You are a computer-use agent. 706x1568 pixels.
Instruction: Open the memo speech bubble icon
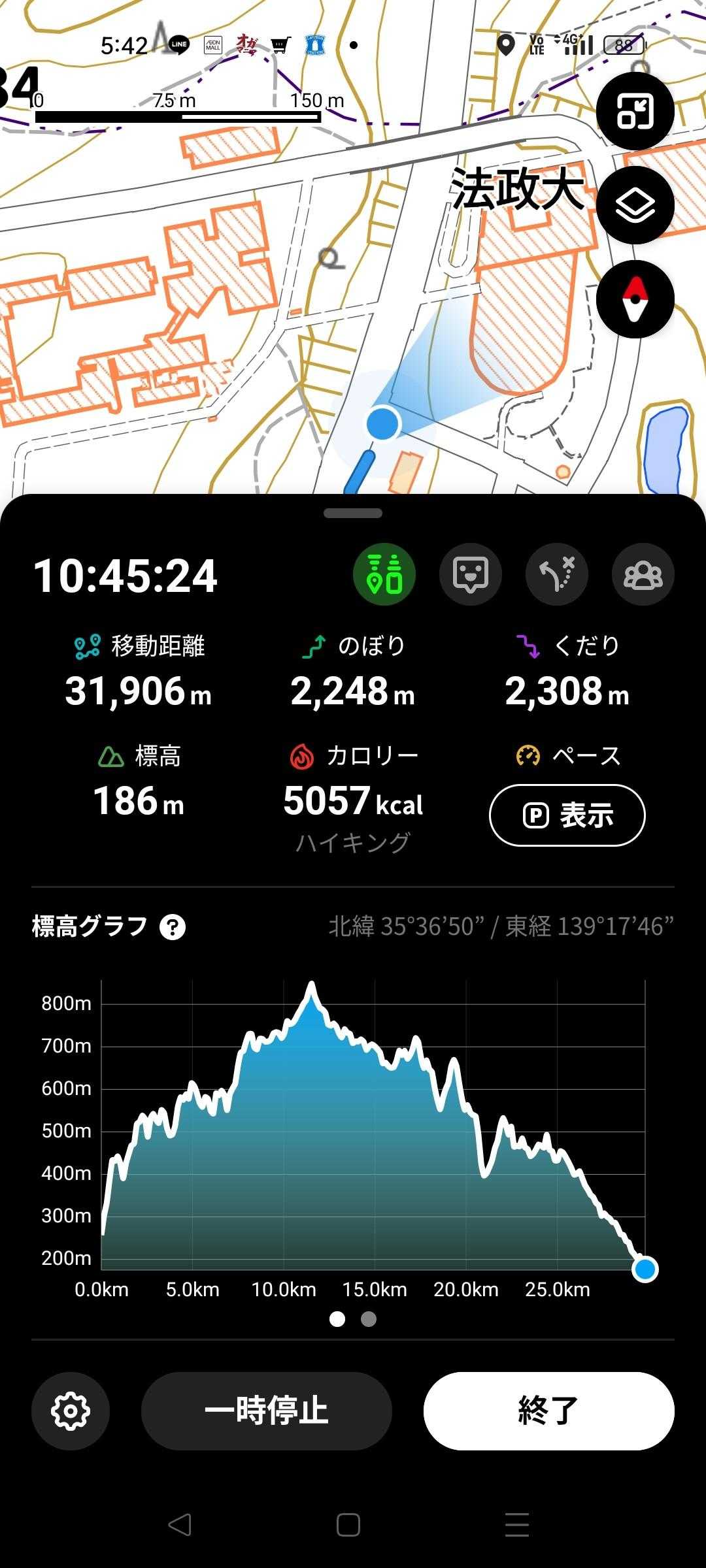[471, 574]
